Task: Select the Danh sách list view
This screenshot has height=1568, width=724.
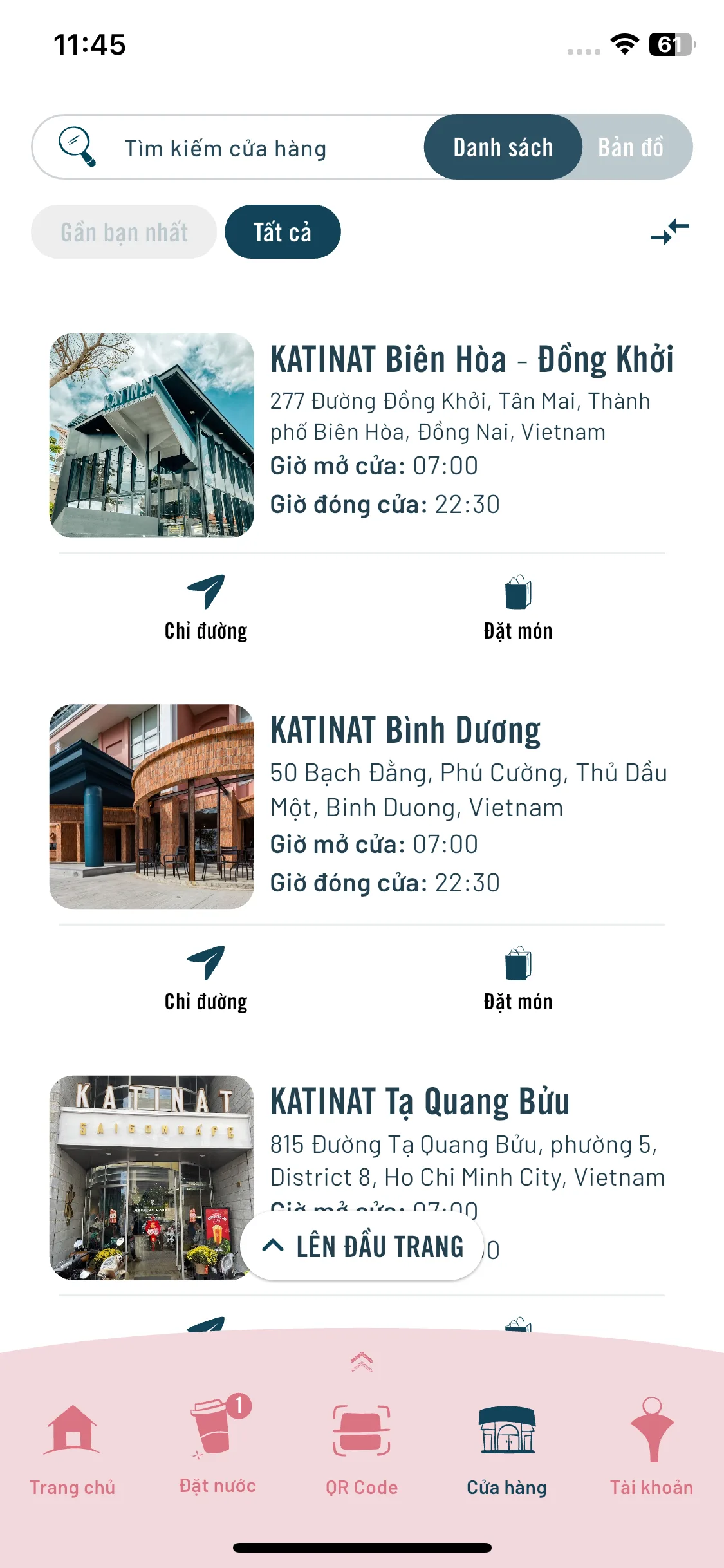Action: tap(503, 147)
